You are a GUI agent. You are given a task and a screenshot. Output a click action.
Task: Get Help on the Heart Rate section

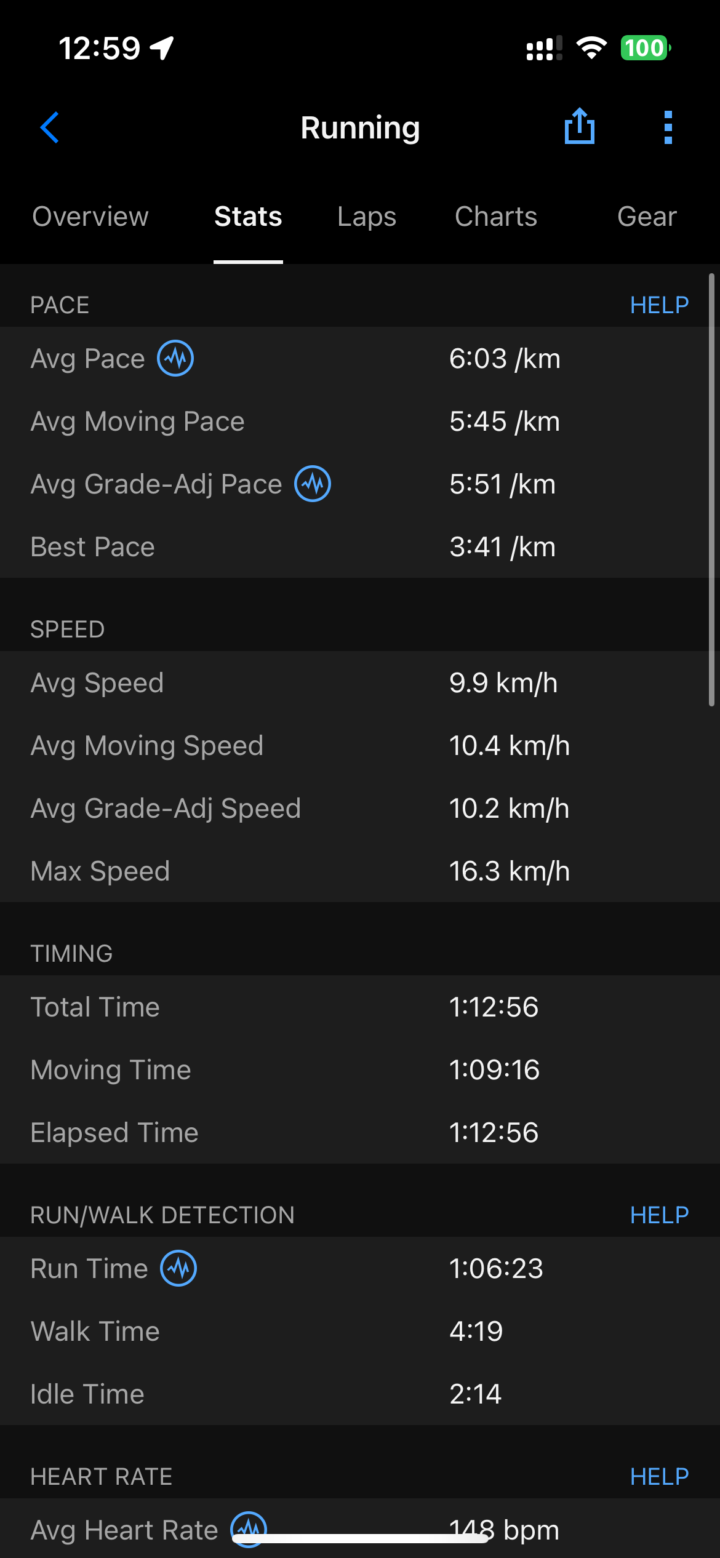(x=659, y=1477)
